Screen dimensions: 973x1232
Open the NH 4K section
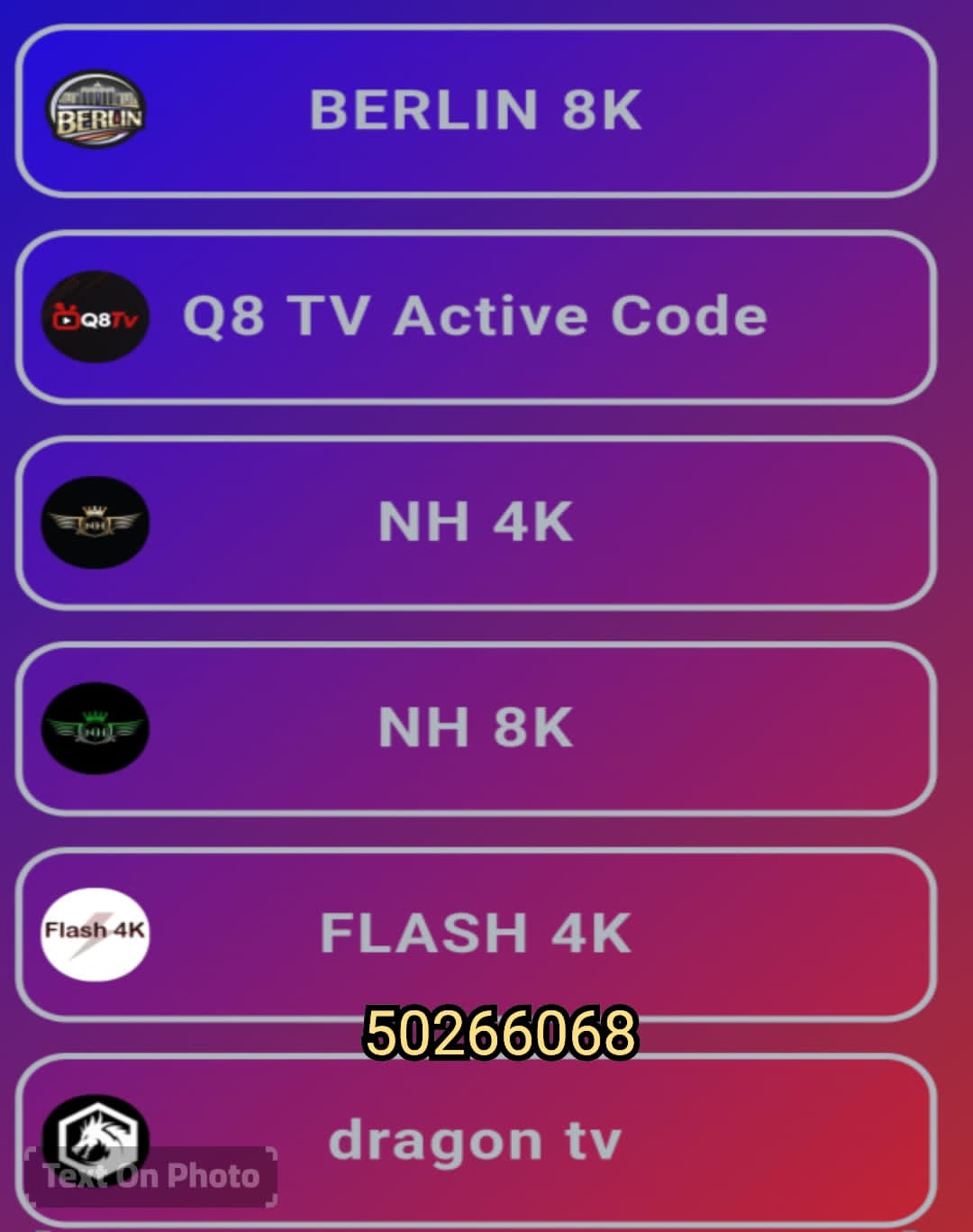click(473, 521)
